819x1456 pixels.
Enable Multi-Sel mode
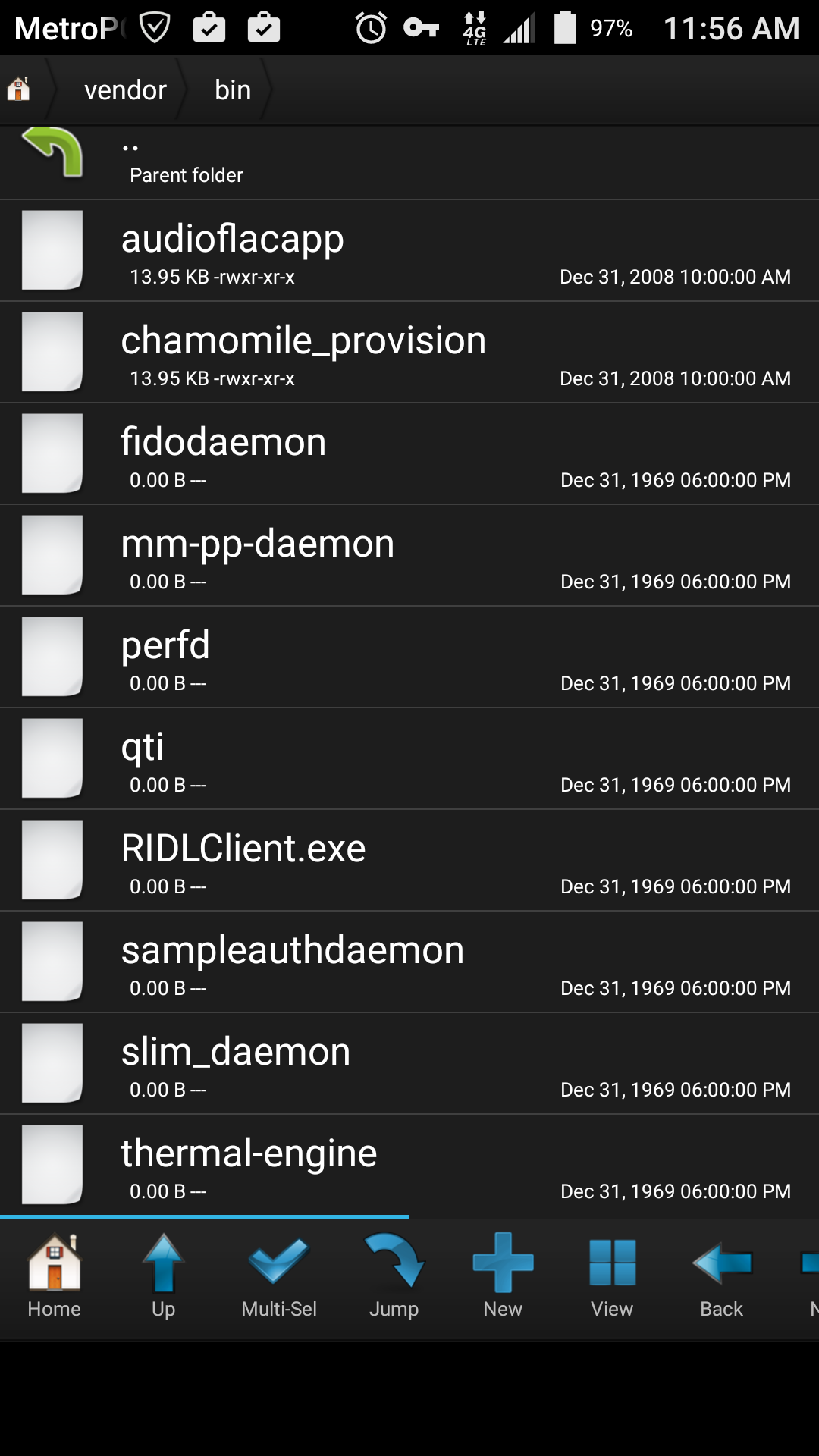tap(278, 1276)
